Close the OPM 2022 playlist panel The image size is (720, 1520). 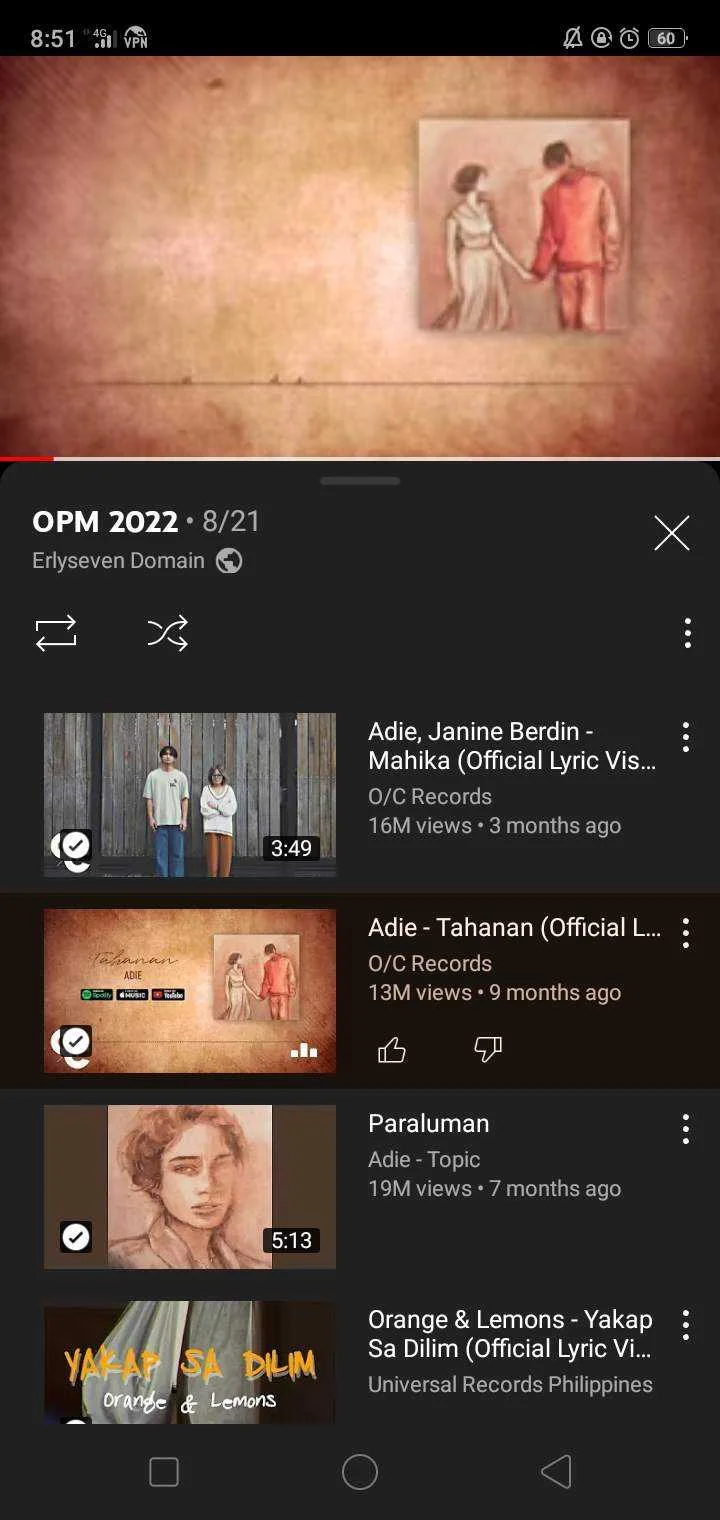click(671, 533)
